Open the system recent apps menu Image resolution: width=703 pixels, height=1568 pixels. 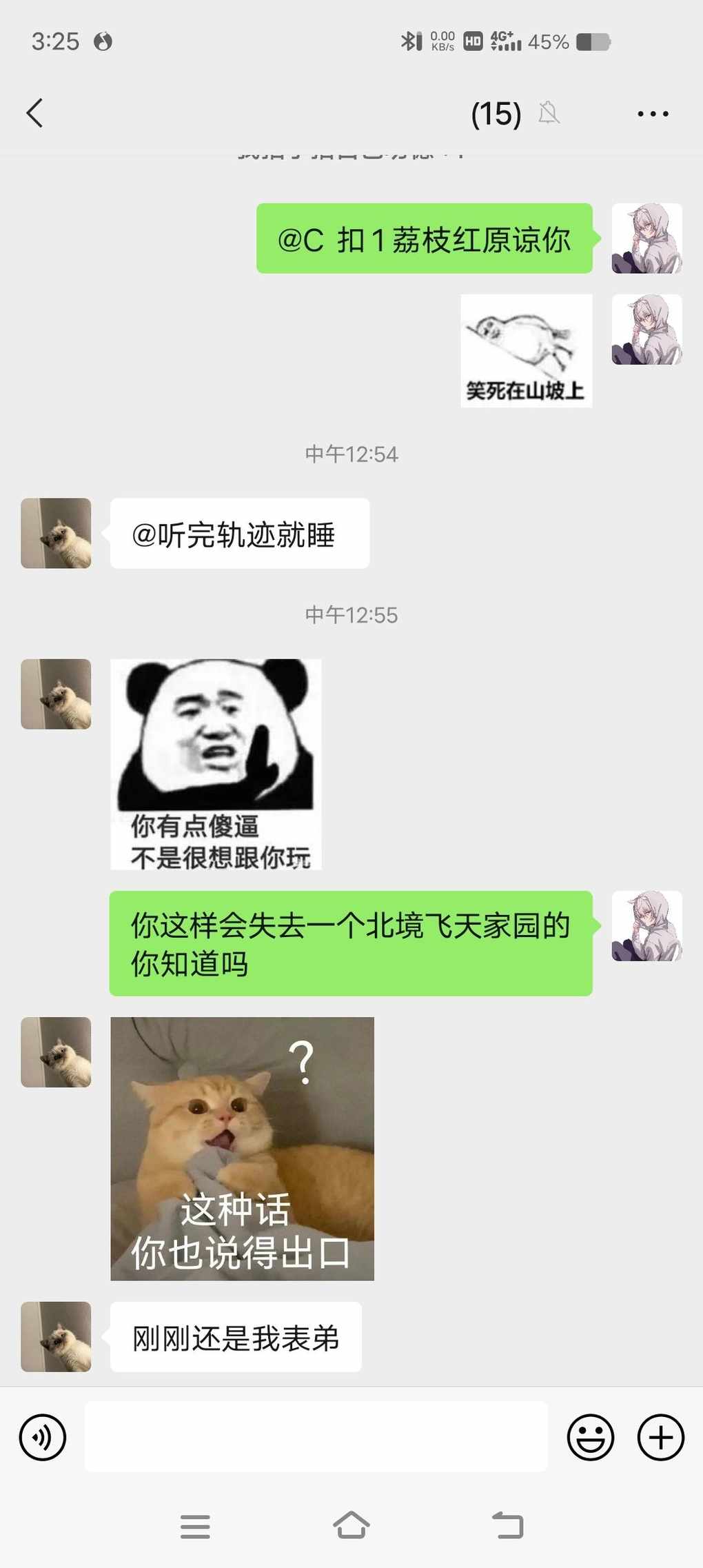click(x=195, y=1527)
